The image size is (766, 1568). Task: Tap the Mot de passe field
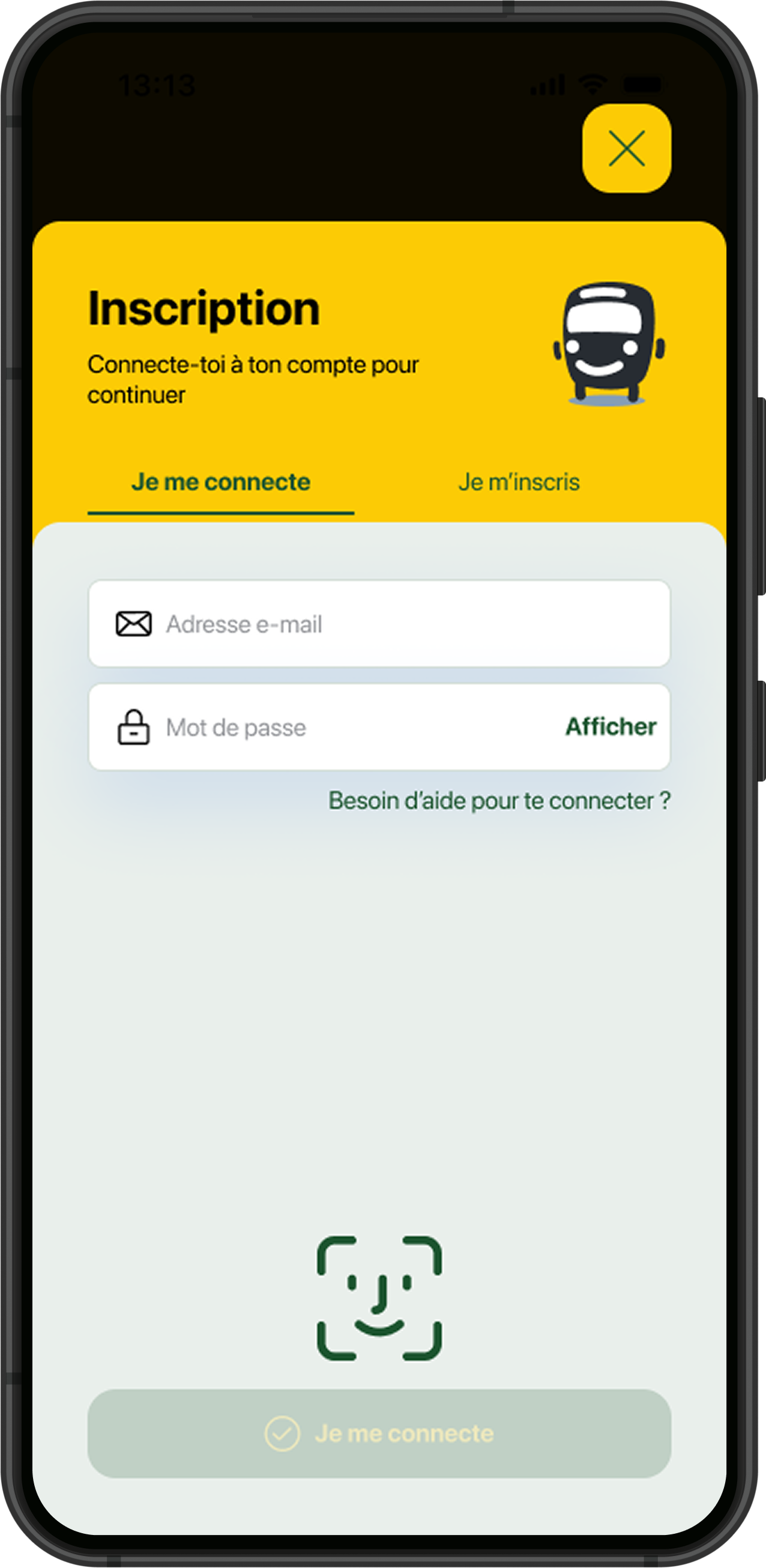[x=341, y=728]
